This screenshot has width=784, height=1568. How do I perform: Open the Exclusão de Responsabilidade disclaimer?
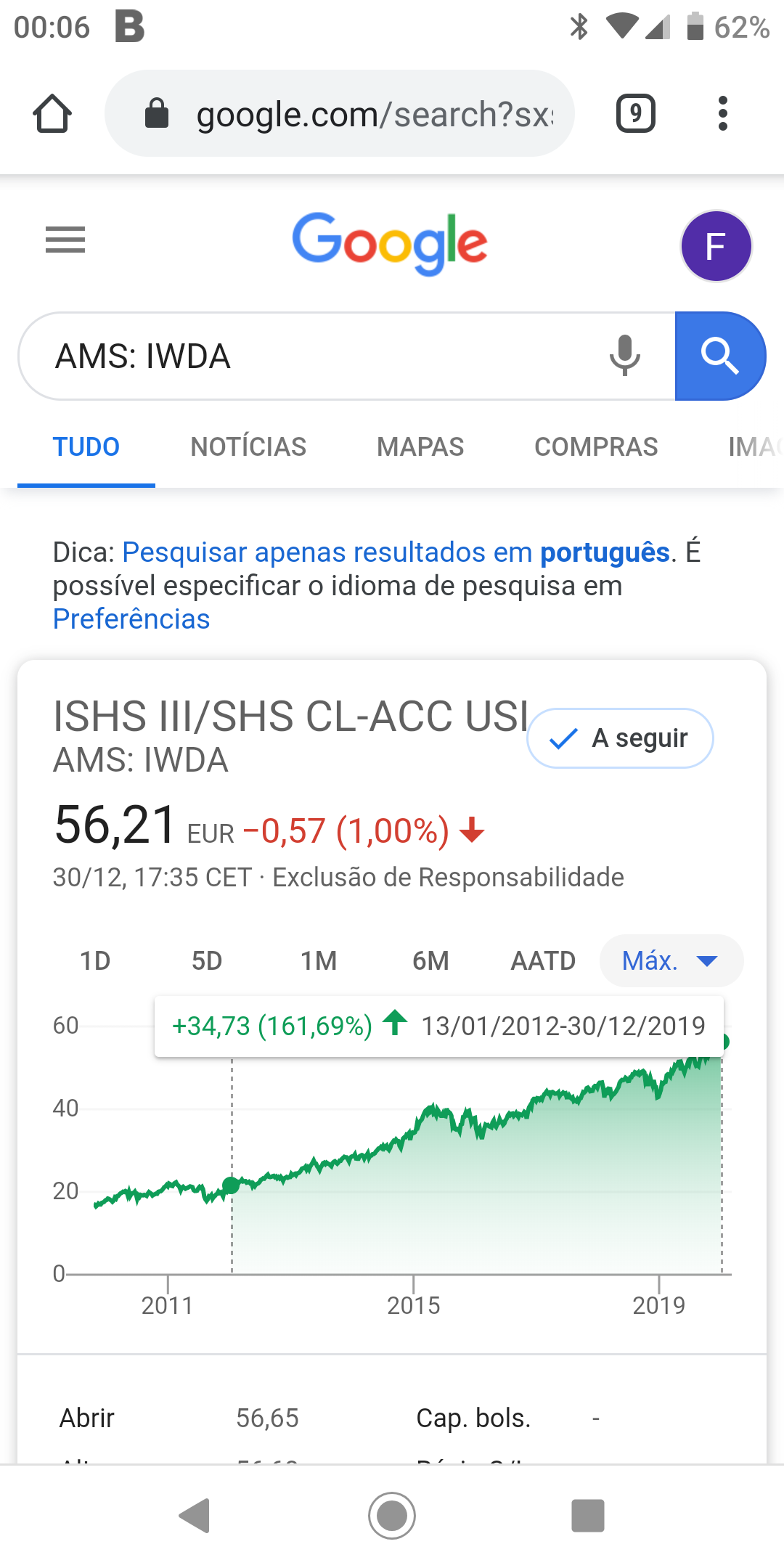point(448,878)
